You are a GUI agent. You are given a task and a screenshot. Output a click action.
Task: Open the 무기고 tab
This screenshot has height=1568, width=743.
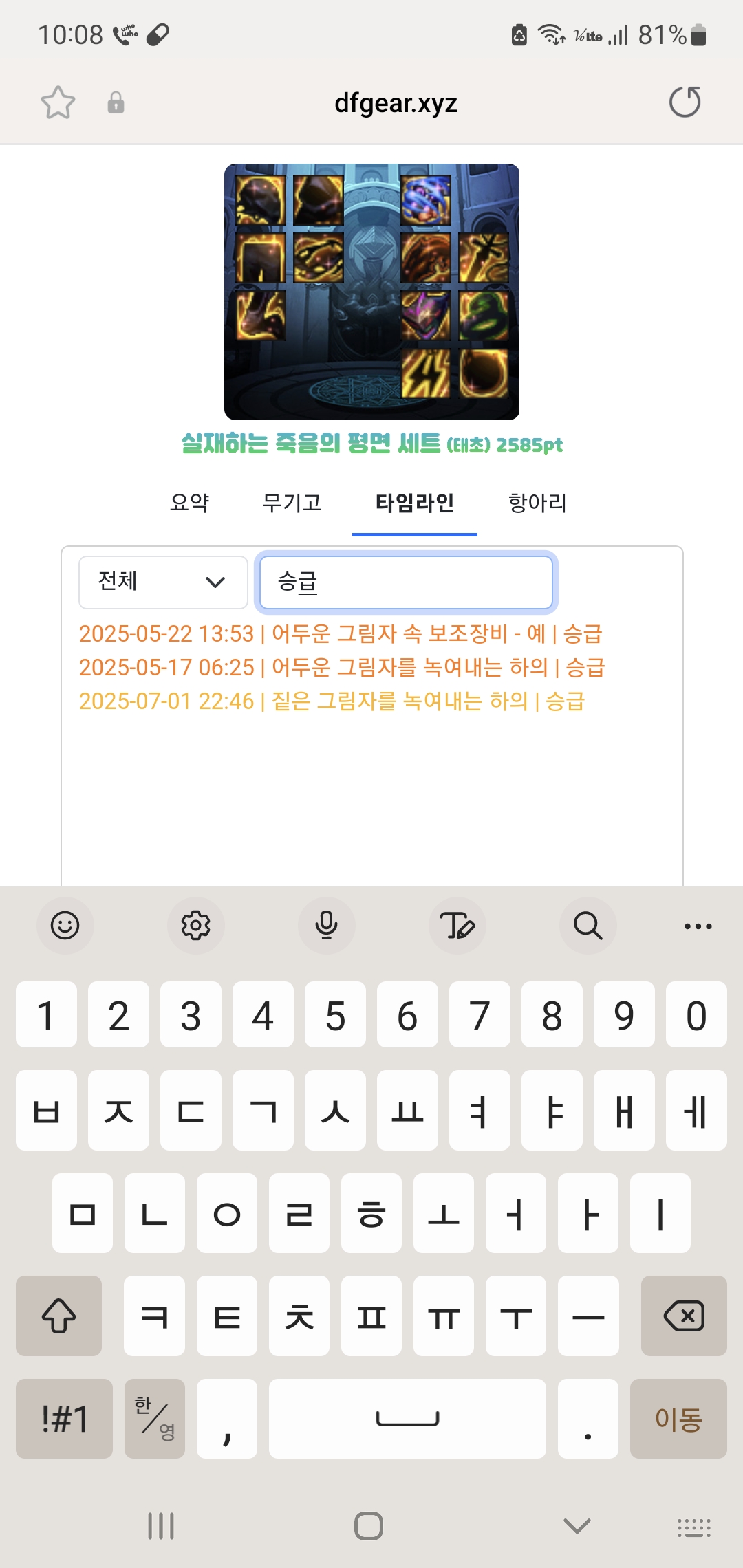click(292, 503)
